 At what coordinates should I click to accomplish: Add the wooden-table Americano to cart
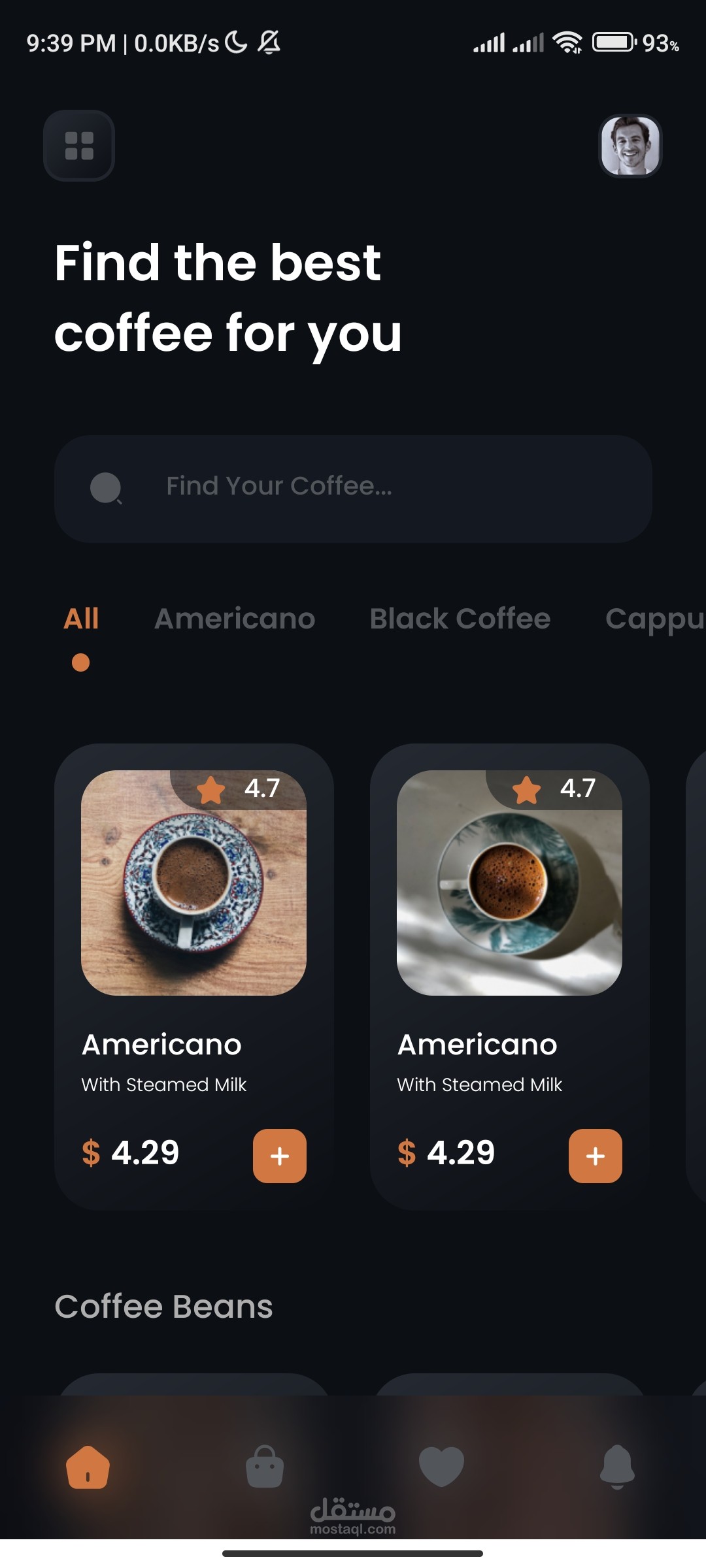click(279, 1156)
